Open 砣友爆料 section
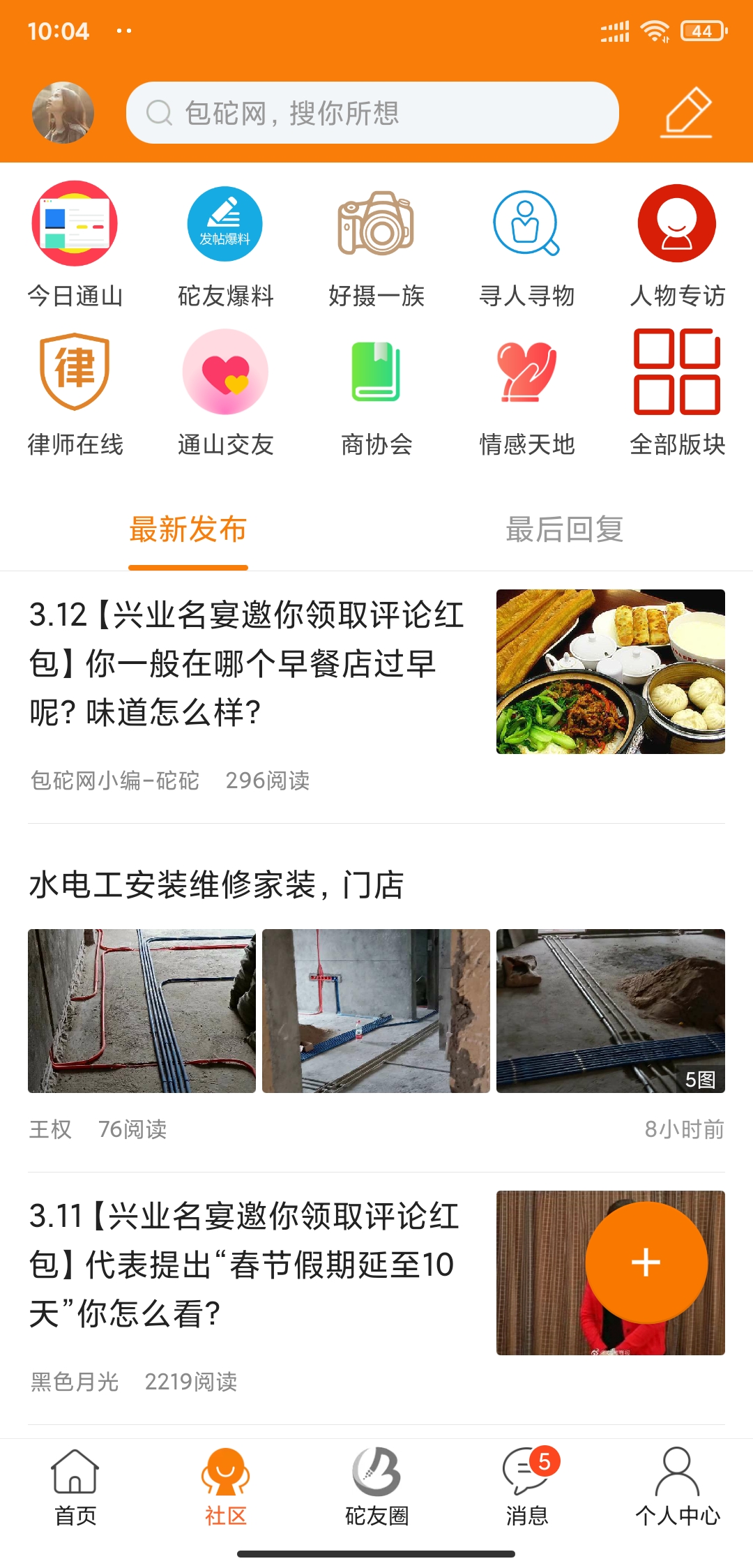Screen dimensions: 753x1568 click(x=225, y=244)
